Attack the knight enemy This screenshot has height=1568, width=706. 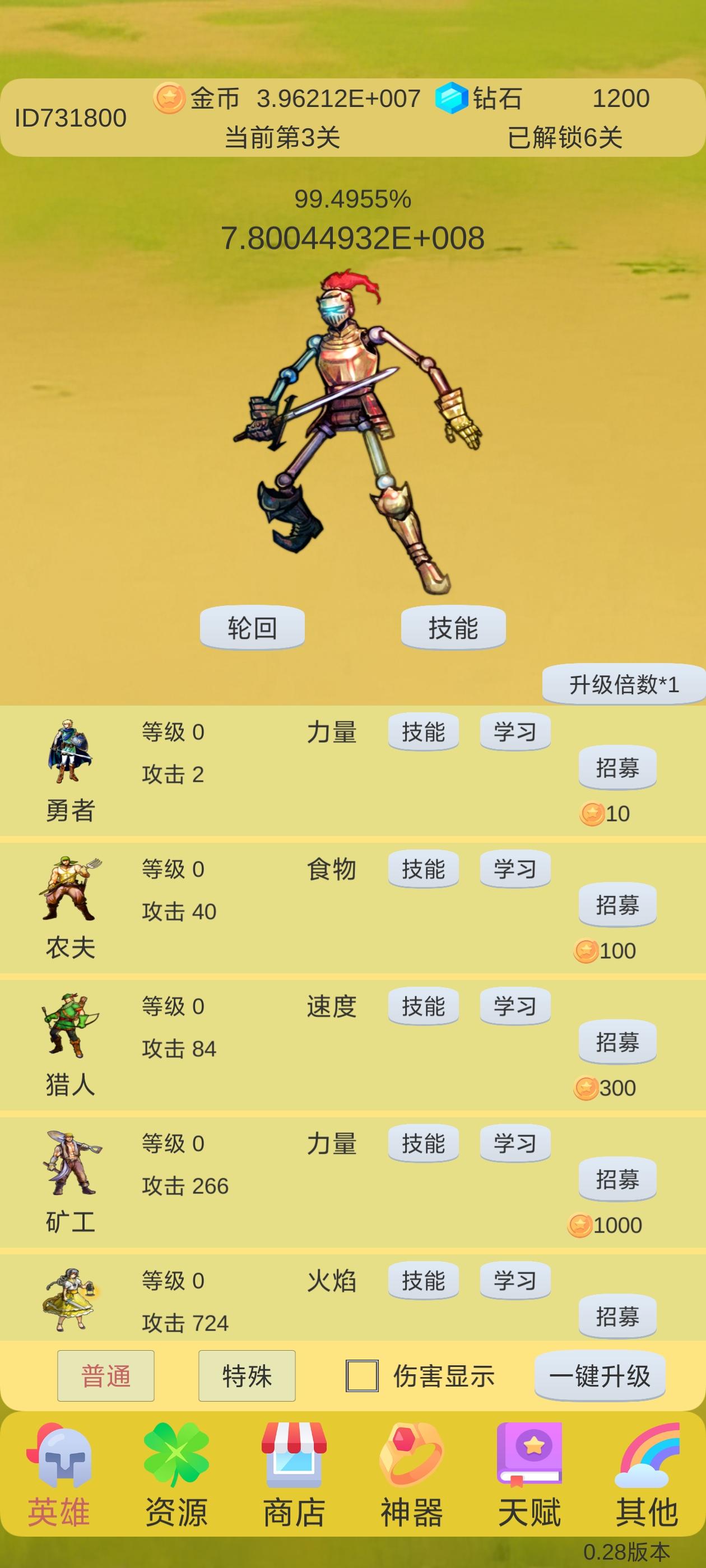coord(354,426)
